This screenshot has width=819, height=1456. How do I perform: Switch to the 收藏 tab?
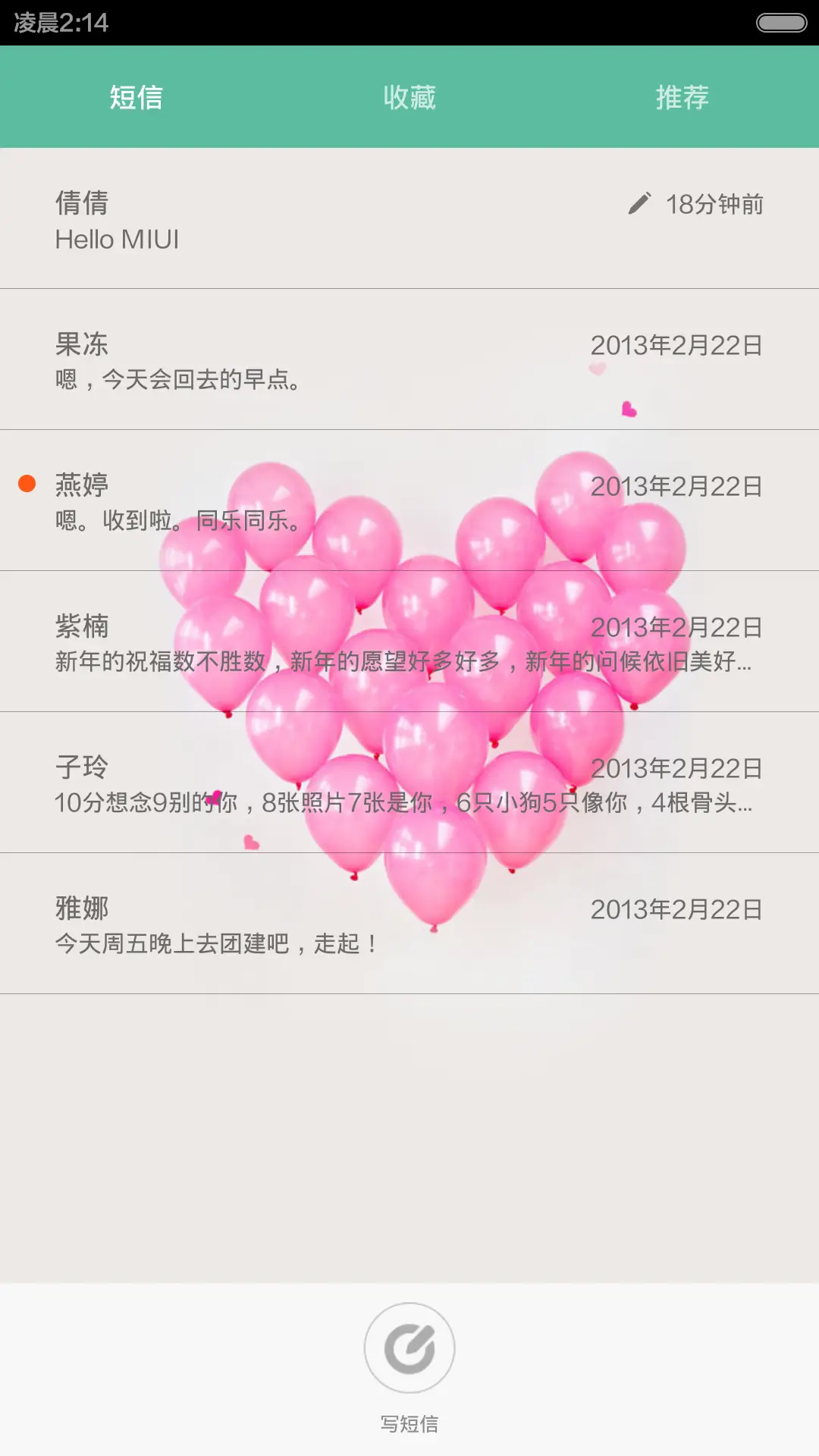click(409, 96)
